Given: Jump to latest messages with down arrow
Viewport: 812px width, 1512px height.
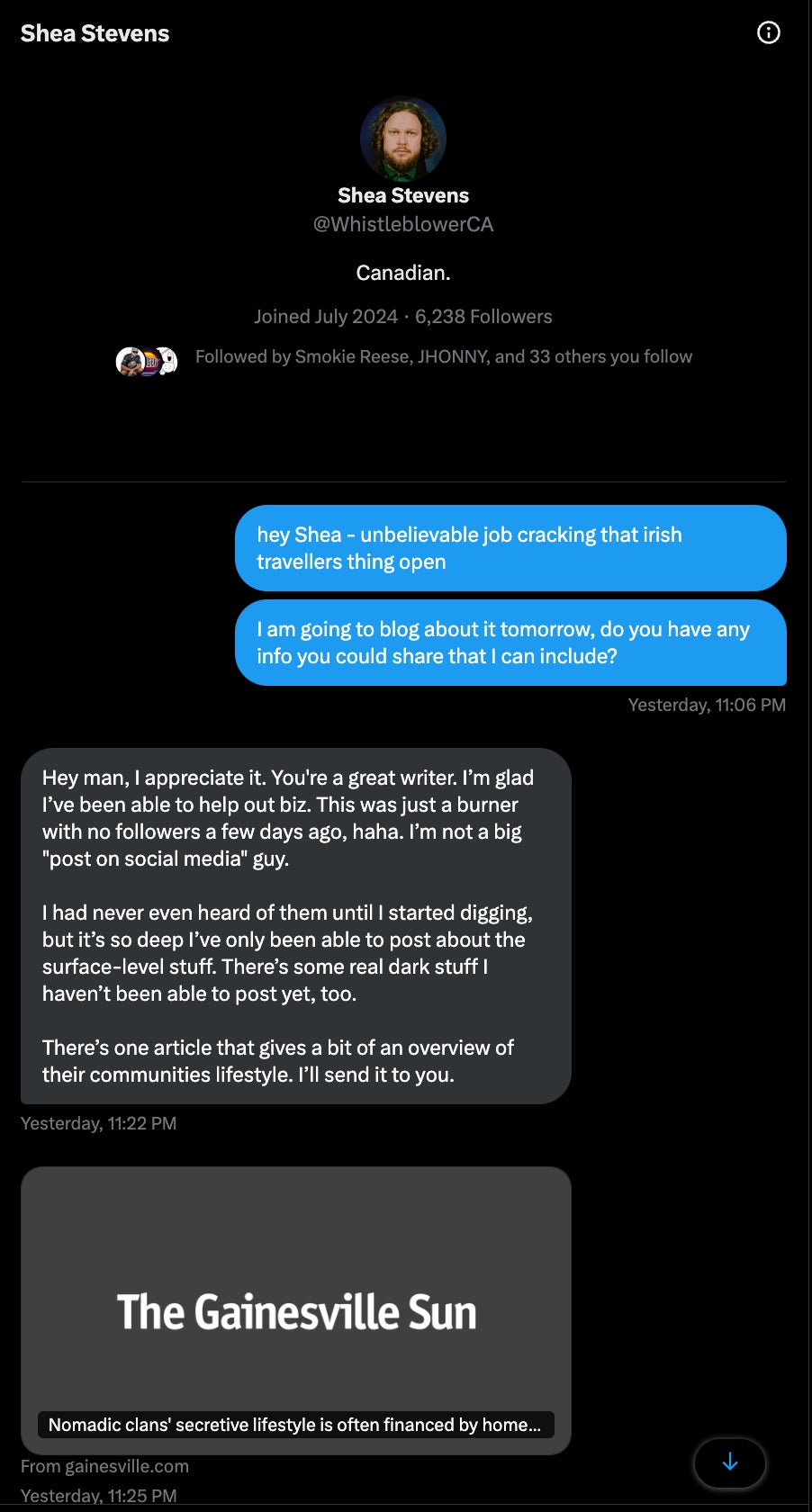Looking at the screenshot, I should [x=730, y=1462].
